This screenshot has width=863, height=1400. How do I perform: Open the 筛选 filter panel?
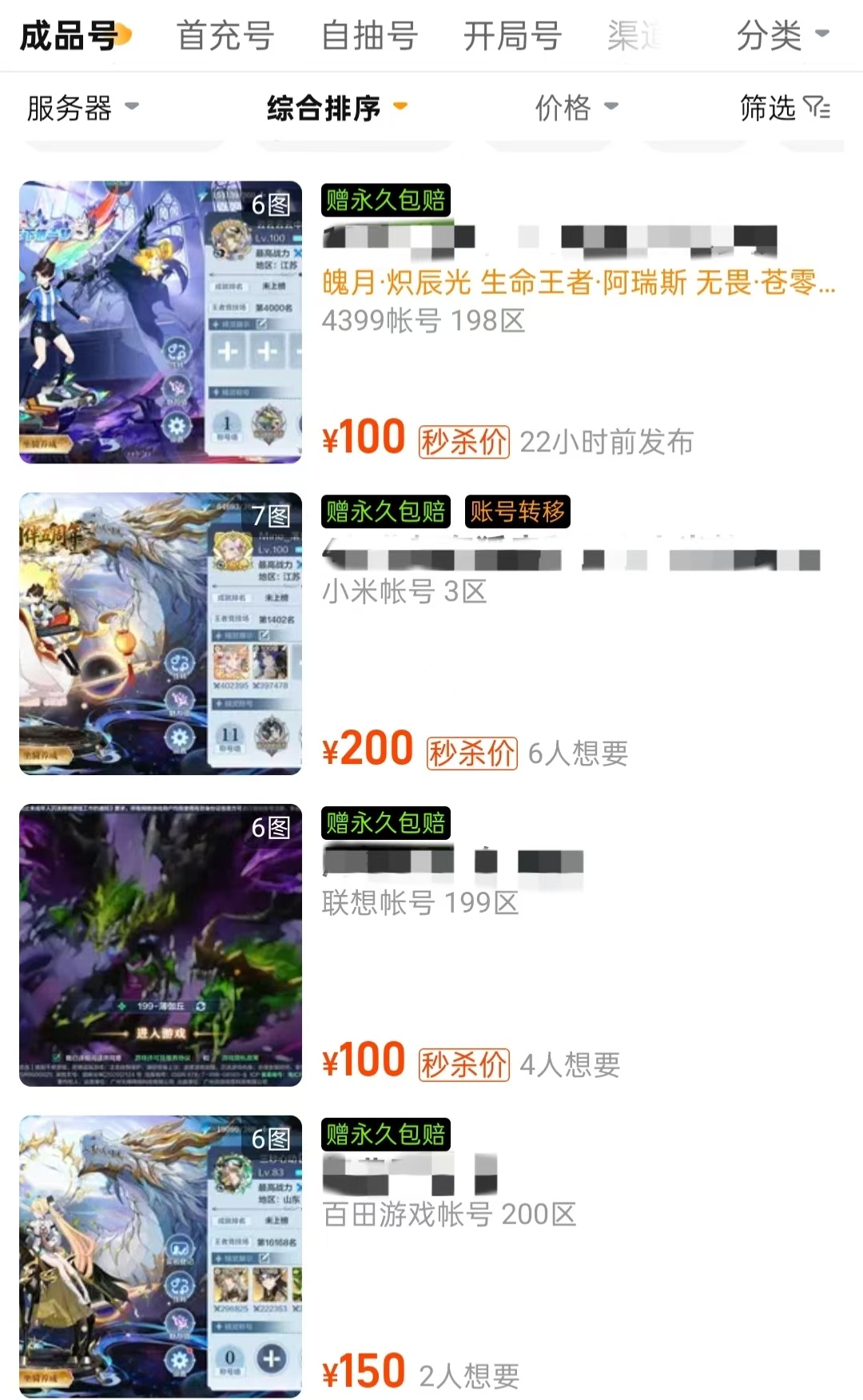click(x=785, y=107)
